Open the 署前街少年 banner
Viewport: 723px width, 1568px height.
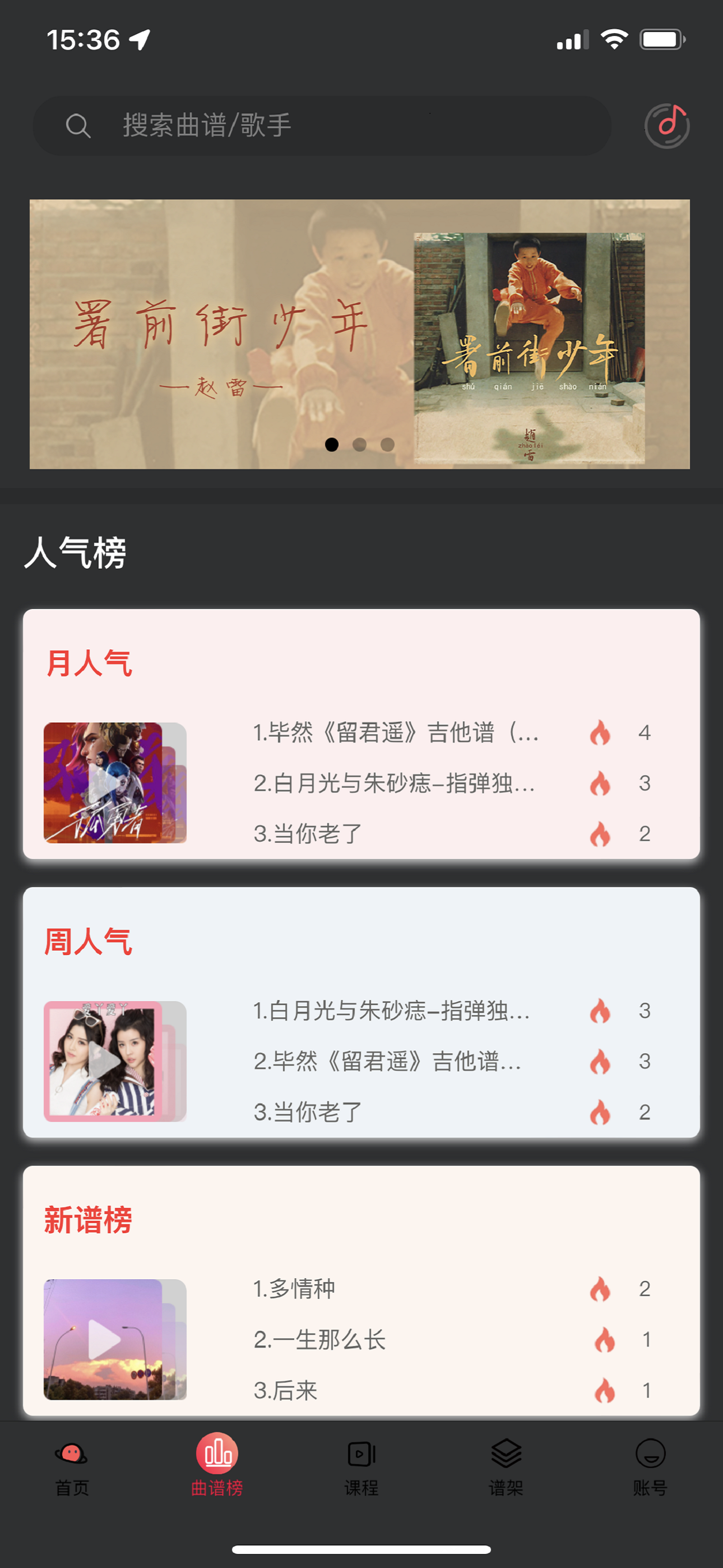click(x=359, y=334)
